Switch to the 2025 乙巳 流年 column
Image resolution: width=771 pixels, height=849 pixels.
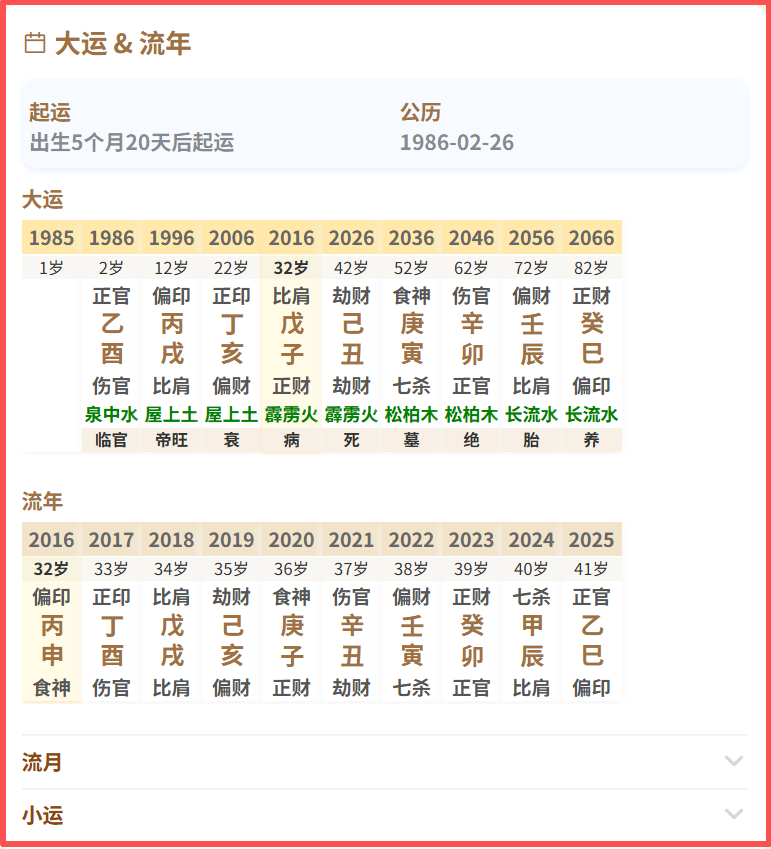(x=591, y=641)
